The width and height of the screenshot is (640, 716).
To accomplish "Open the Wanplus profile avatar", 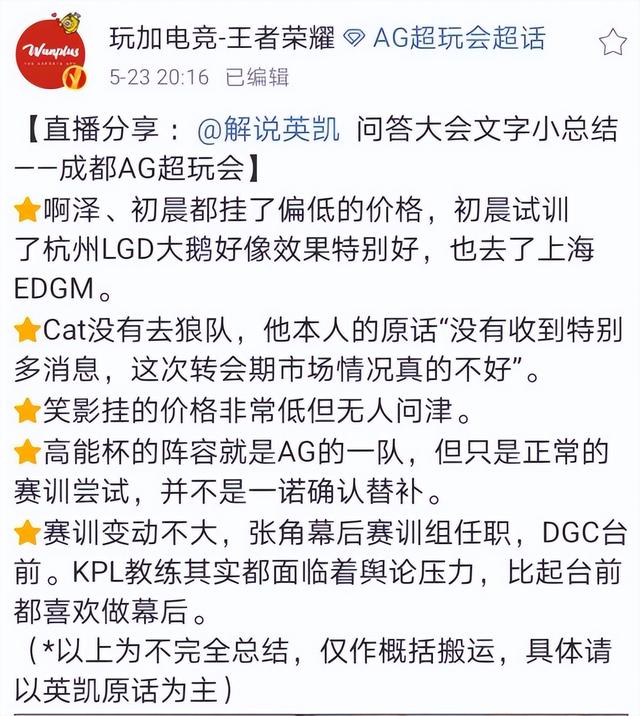I will pyautogui.click(x=50, y=51).
